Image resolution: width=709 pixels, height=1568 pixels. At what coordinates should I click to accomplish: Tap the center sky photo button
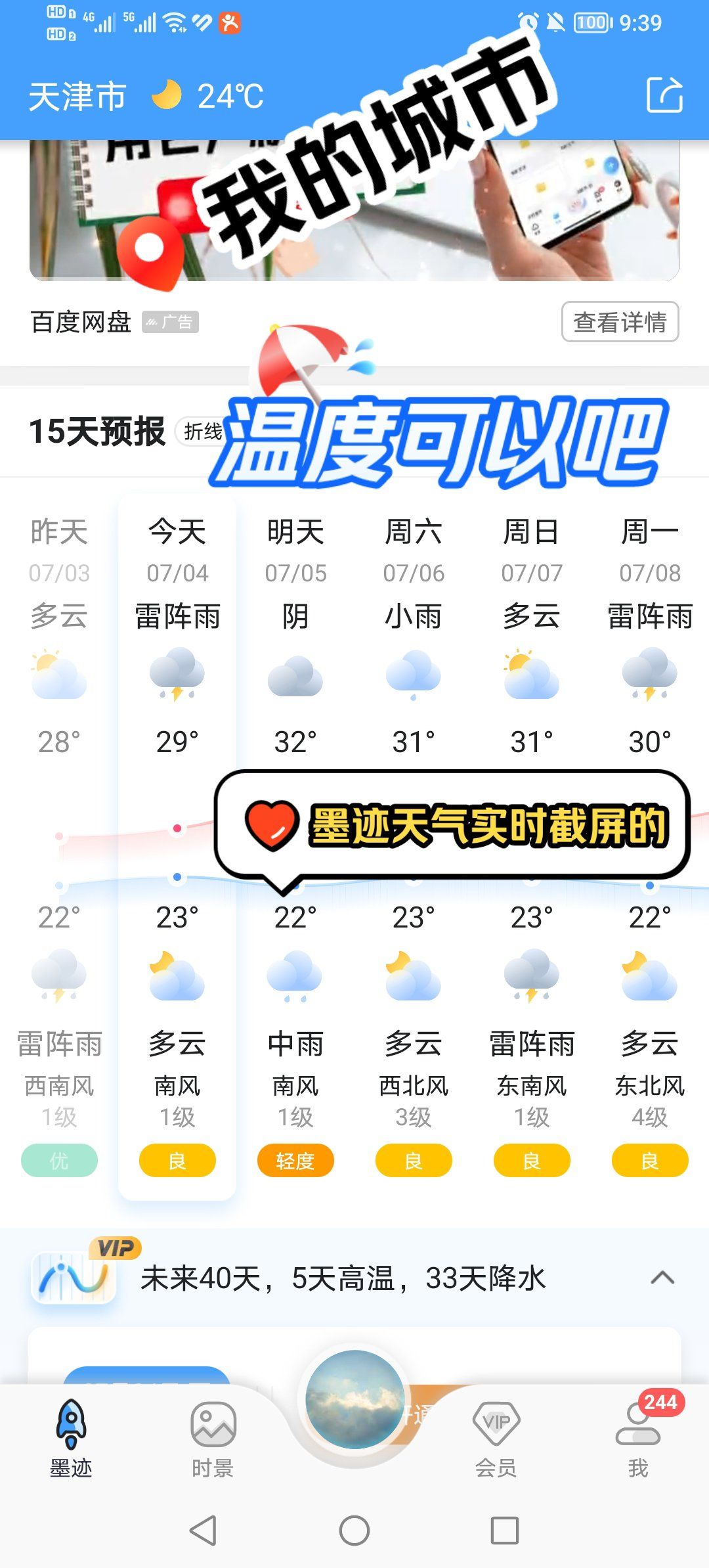tap(354, 1399)
